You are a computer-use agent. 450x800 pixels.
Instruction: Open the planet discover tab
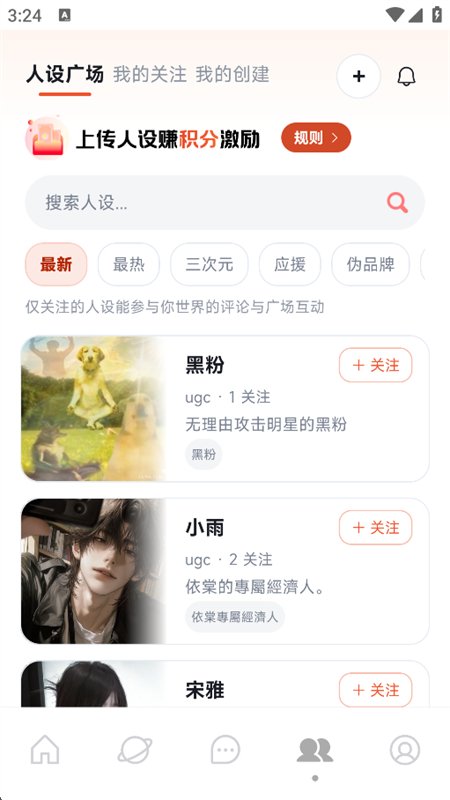tap(135, 749)
